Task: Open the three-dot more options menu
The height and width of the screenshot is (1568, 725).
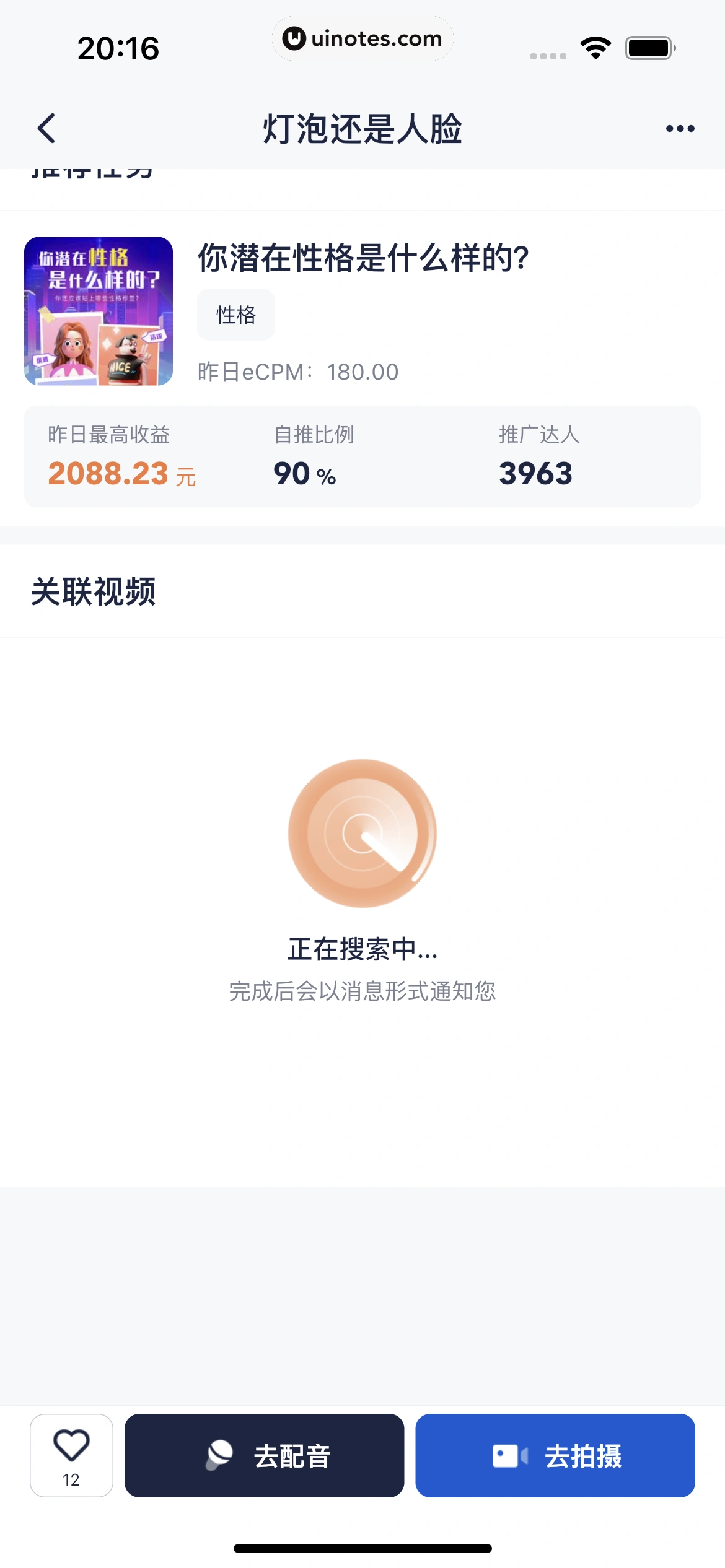Action: tap(680, 128)
